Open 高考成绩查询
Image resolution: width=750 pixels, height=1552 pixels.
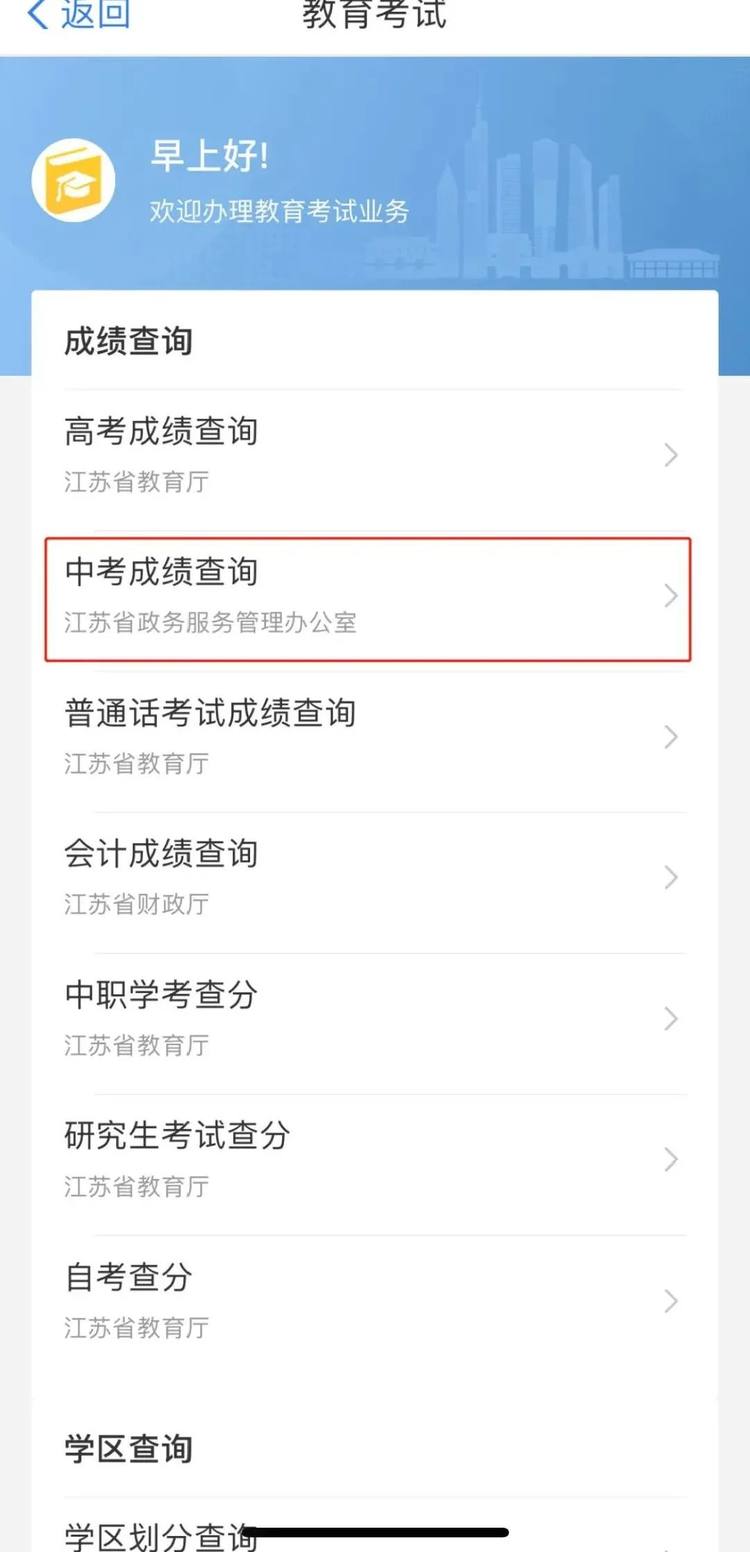370,455
